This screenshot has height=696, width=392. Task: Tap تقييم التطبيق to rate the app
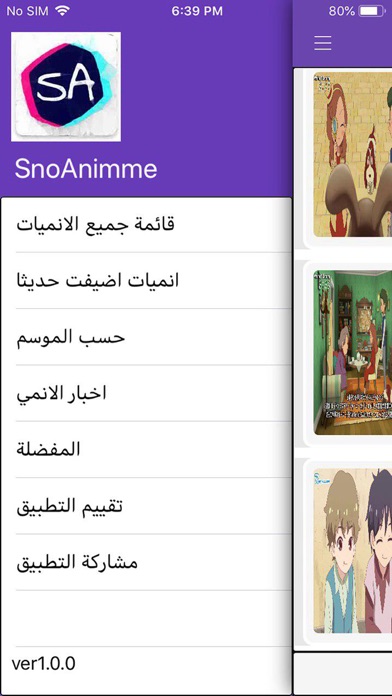(146, 506)
